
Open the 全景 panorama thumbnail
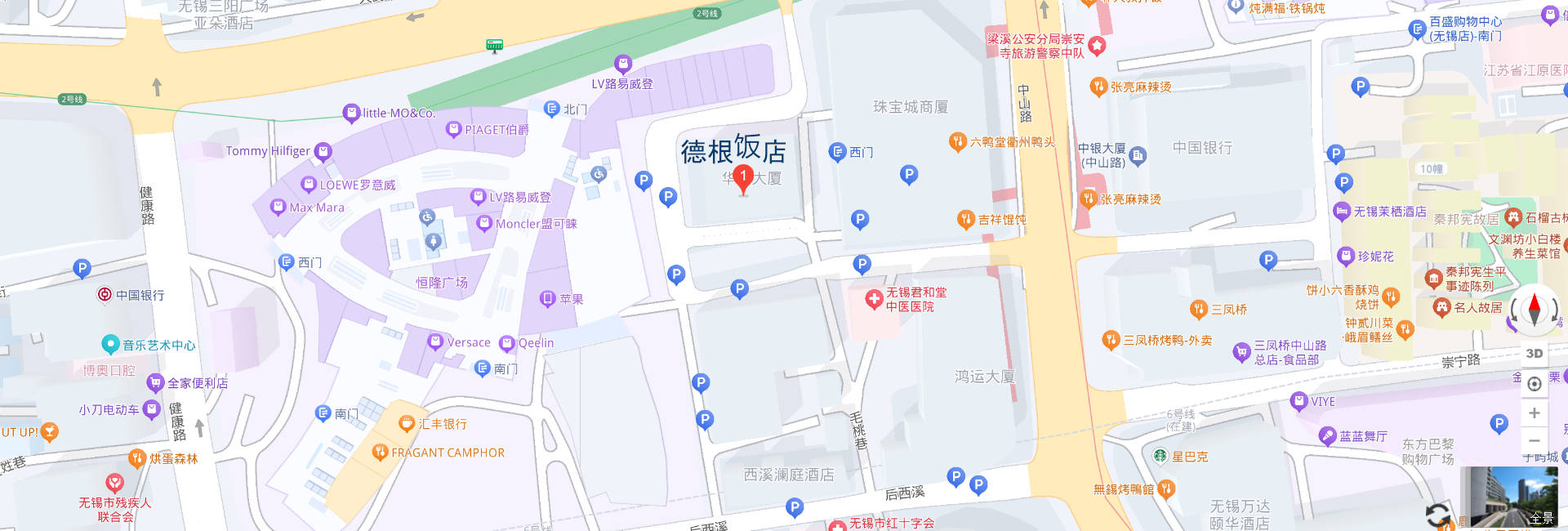1512,497
